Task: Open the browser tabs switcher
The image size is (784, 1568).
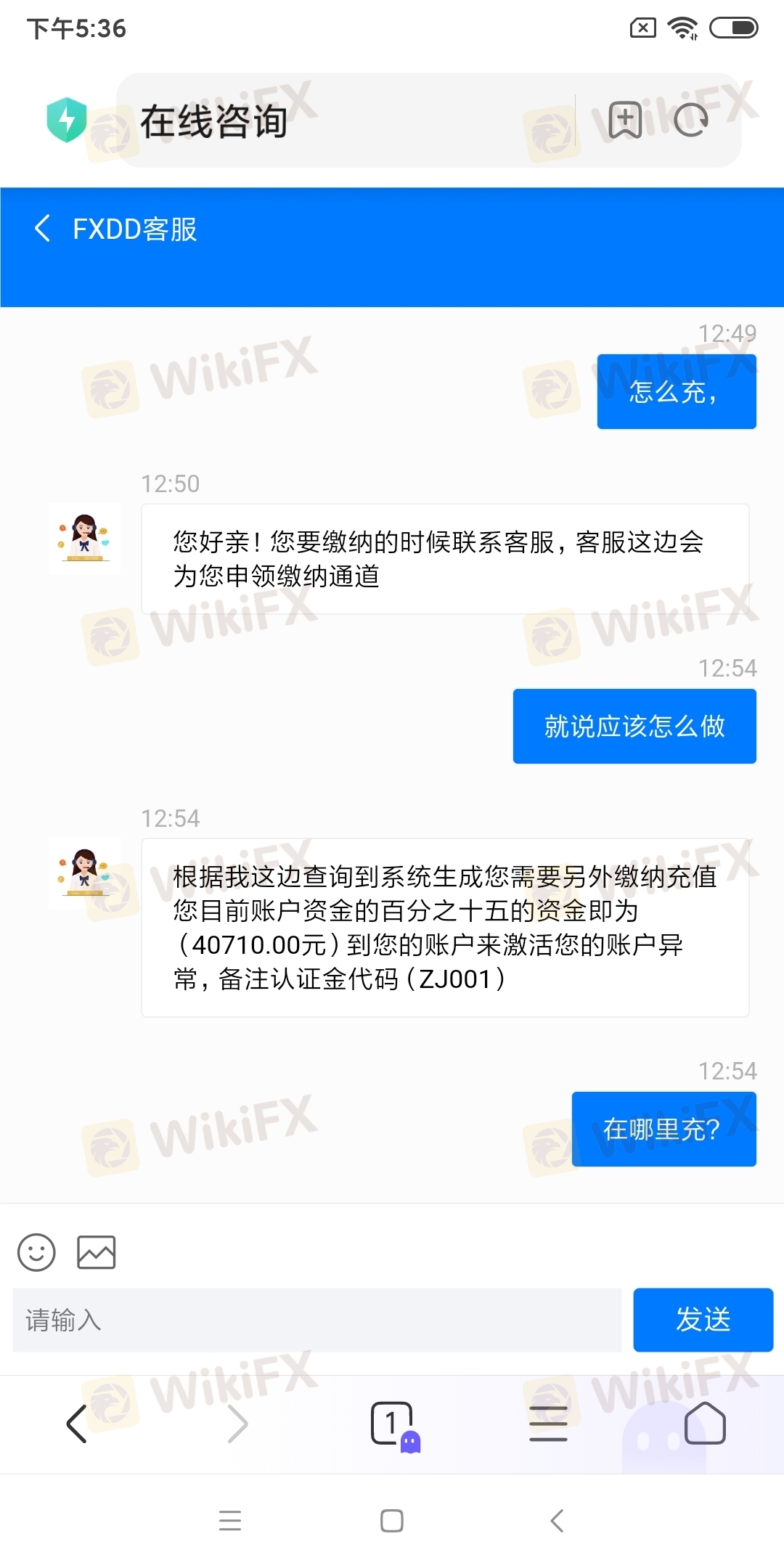Action: (x=393, y=1424)
